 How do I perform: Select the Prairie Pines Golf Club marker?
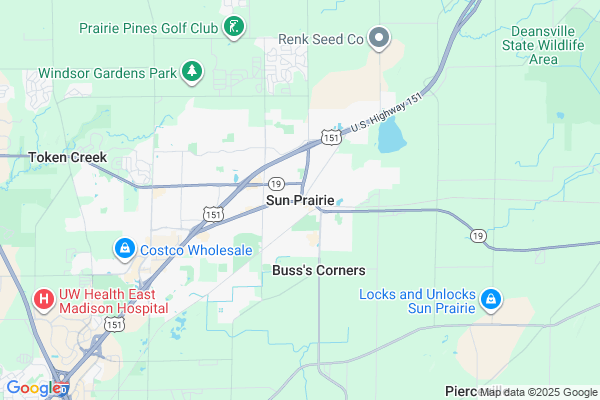233,27
